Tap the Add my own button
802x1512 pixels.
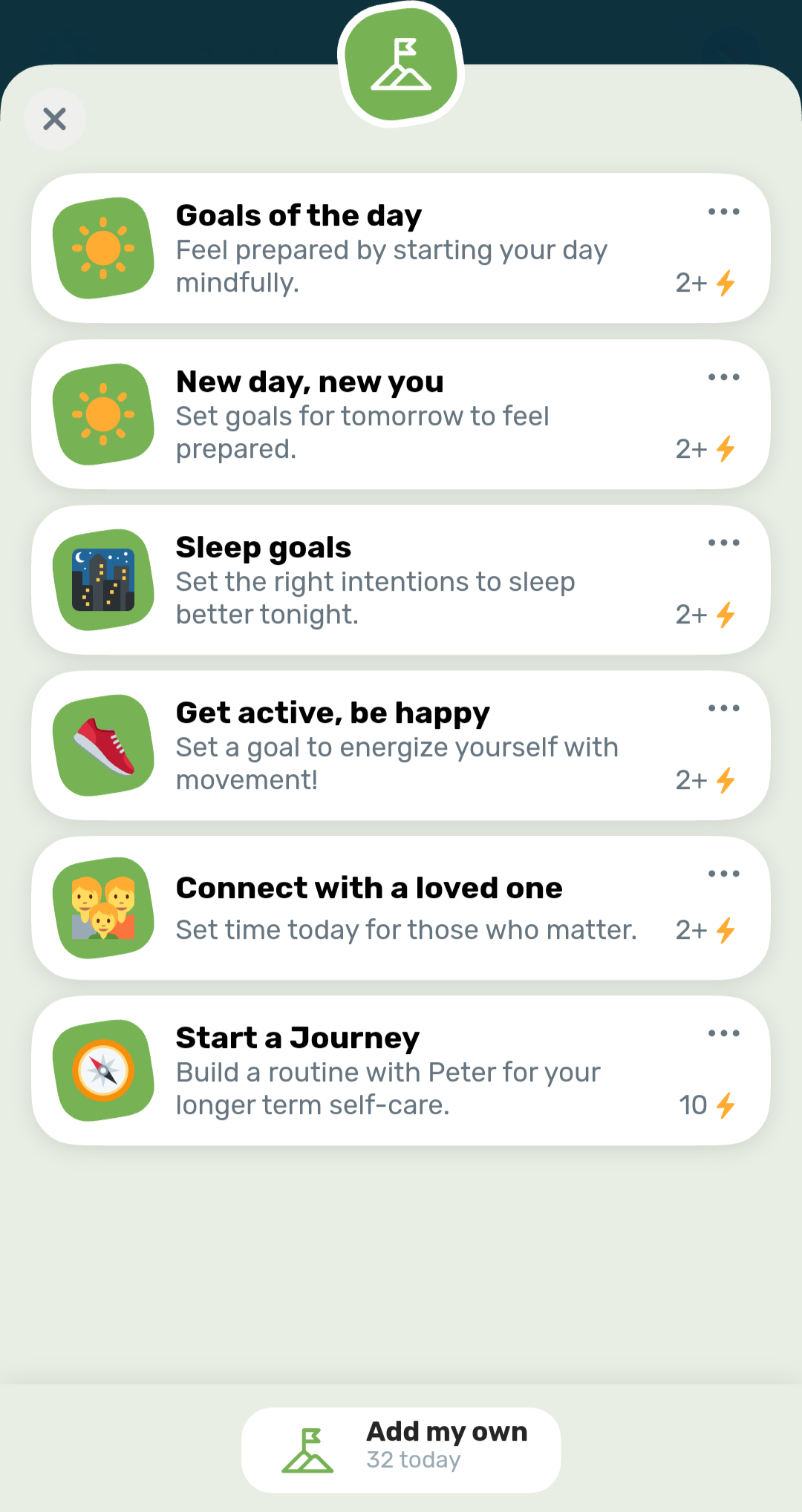(x=401, y=1450)
